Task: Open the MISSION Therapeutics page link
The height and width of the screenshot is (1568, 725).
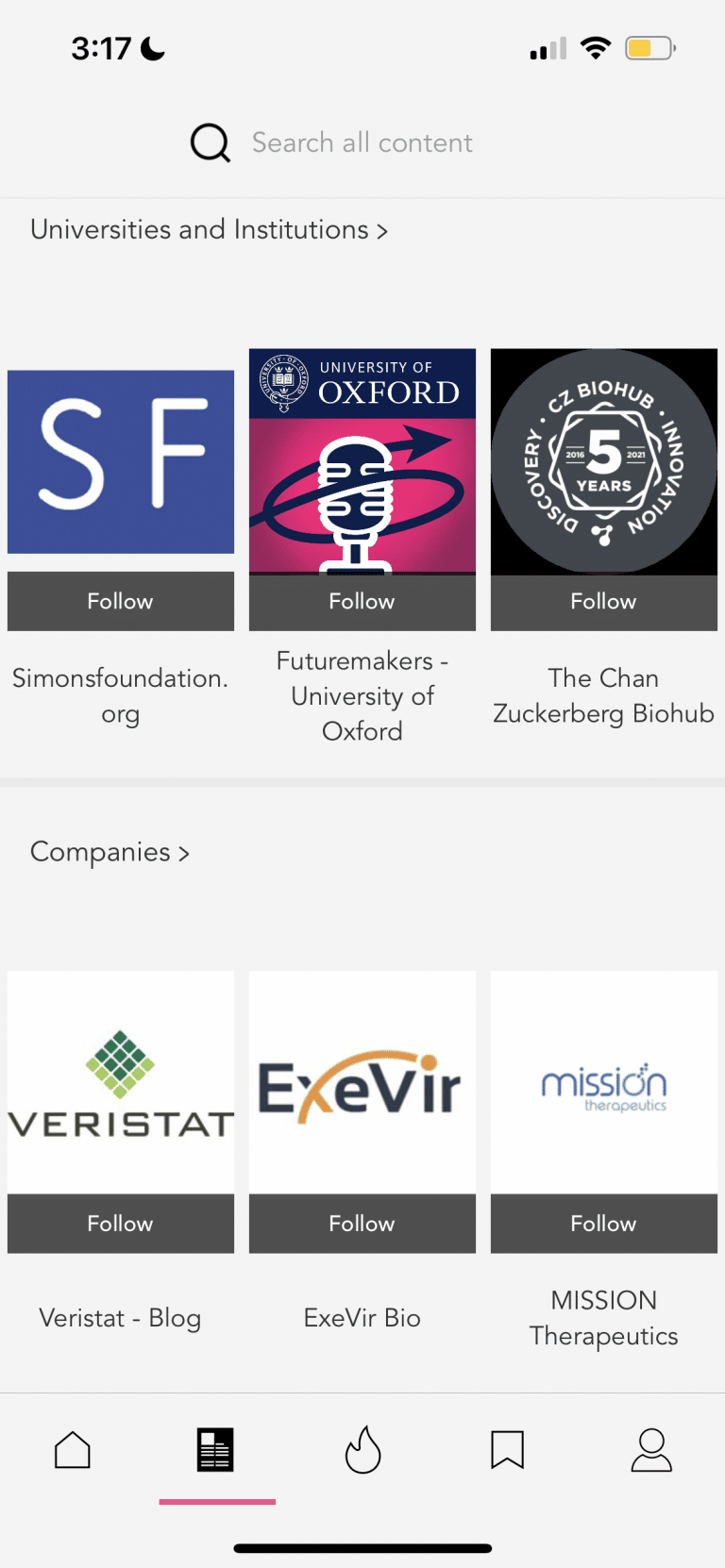Action: (603, 1317)
